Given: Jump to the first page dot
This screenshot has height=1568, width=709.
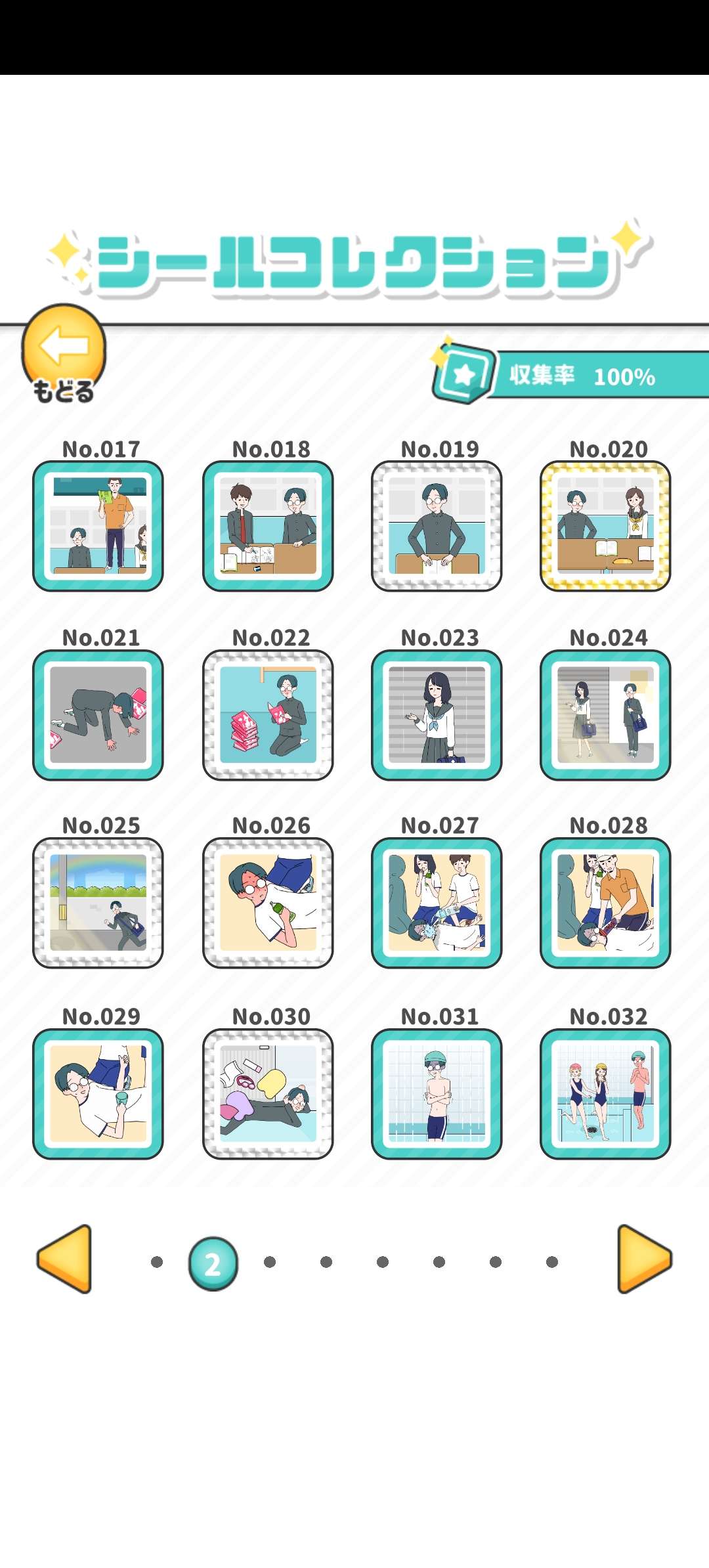Looking at the screenshot, I should click(157, 1262).
